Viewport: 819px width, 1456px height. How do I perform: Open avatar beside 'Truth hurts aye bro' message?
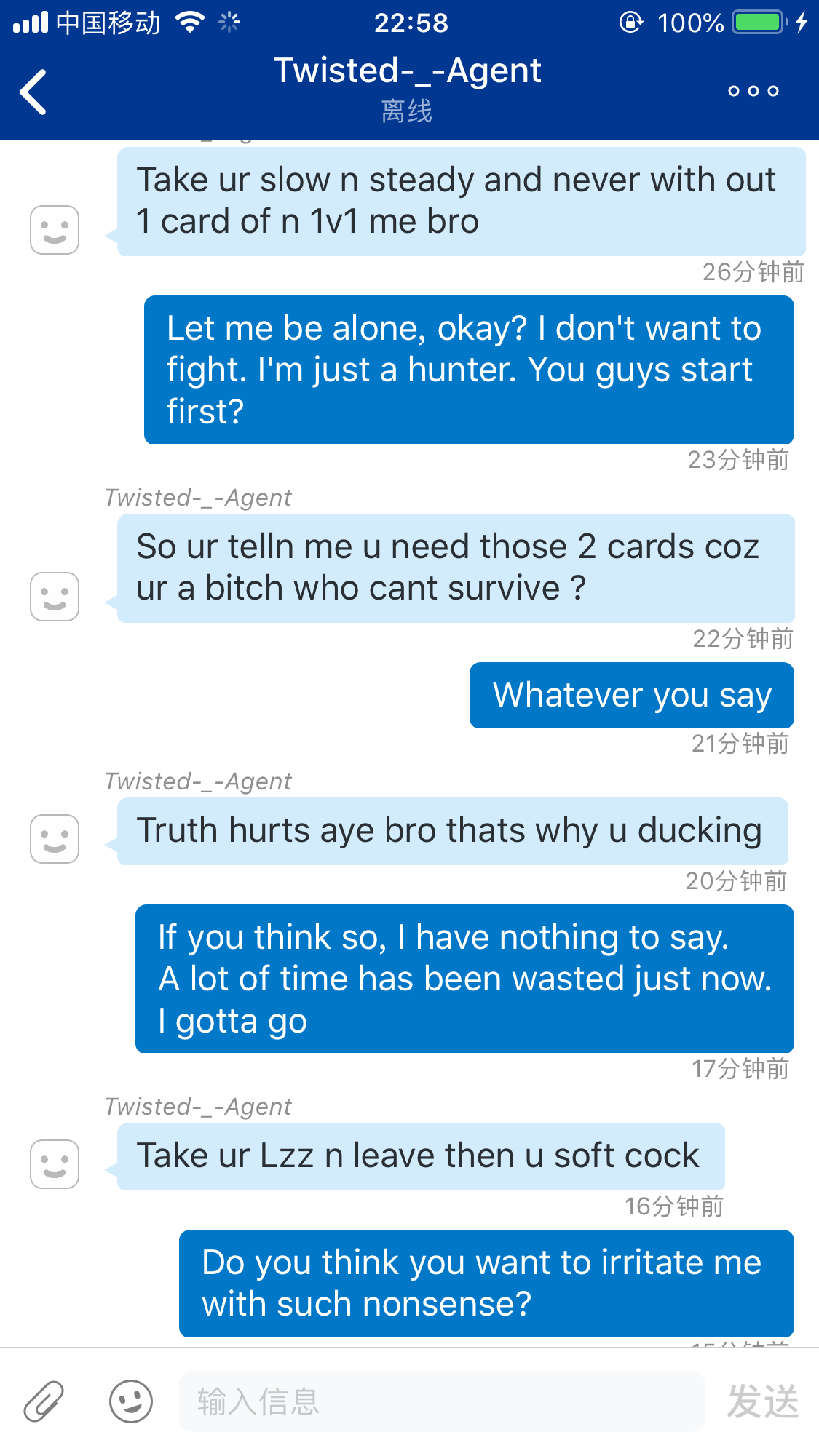coord(55,839)
